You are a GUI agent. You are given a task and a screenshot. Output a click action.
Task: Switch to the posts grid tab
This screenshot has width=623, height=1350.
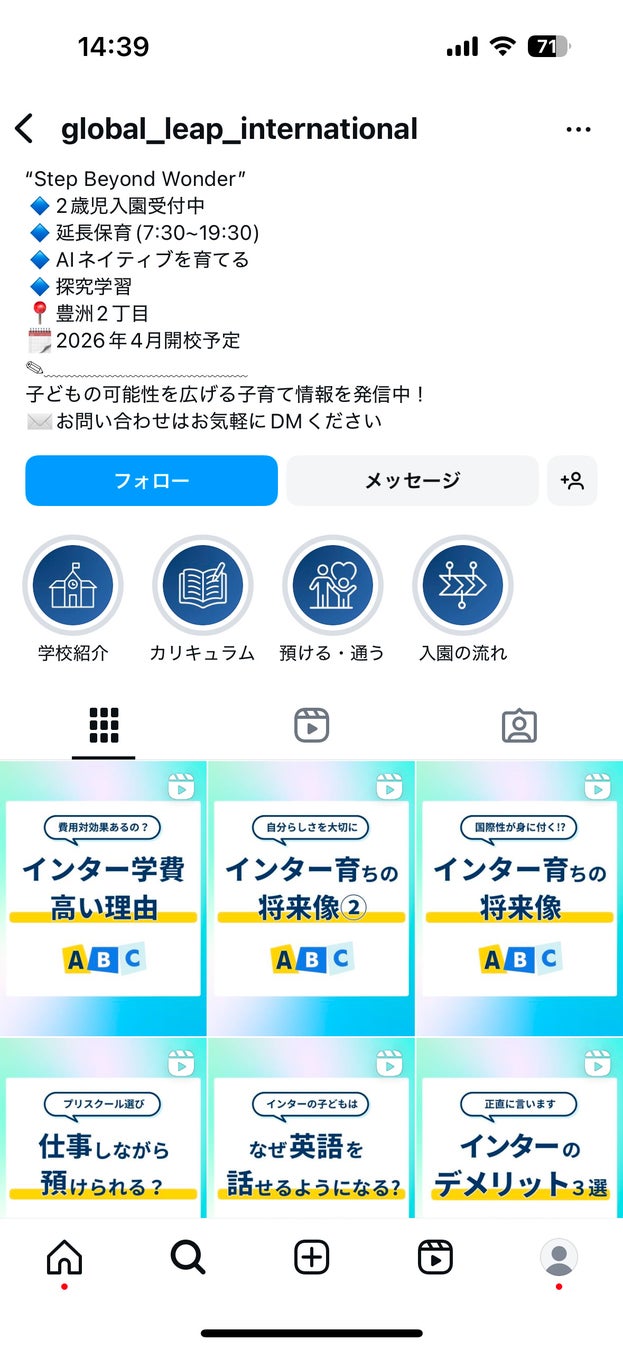[x=104, y=726]
